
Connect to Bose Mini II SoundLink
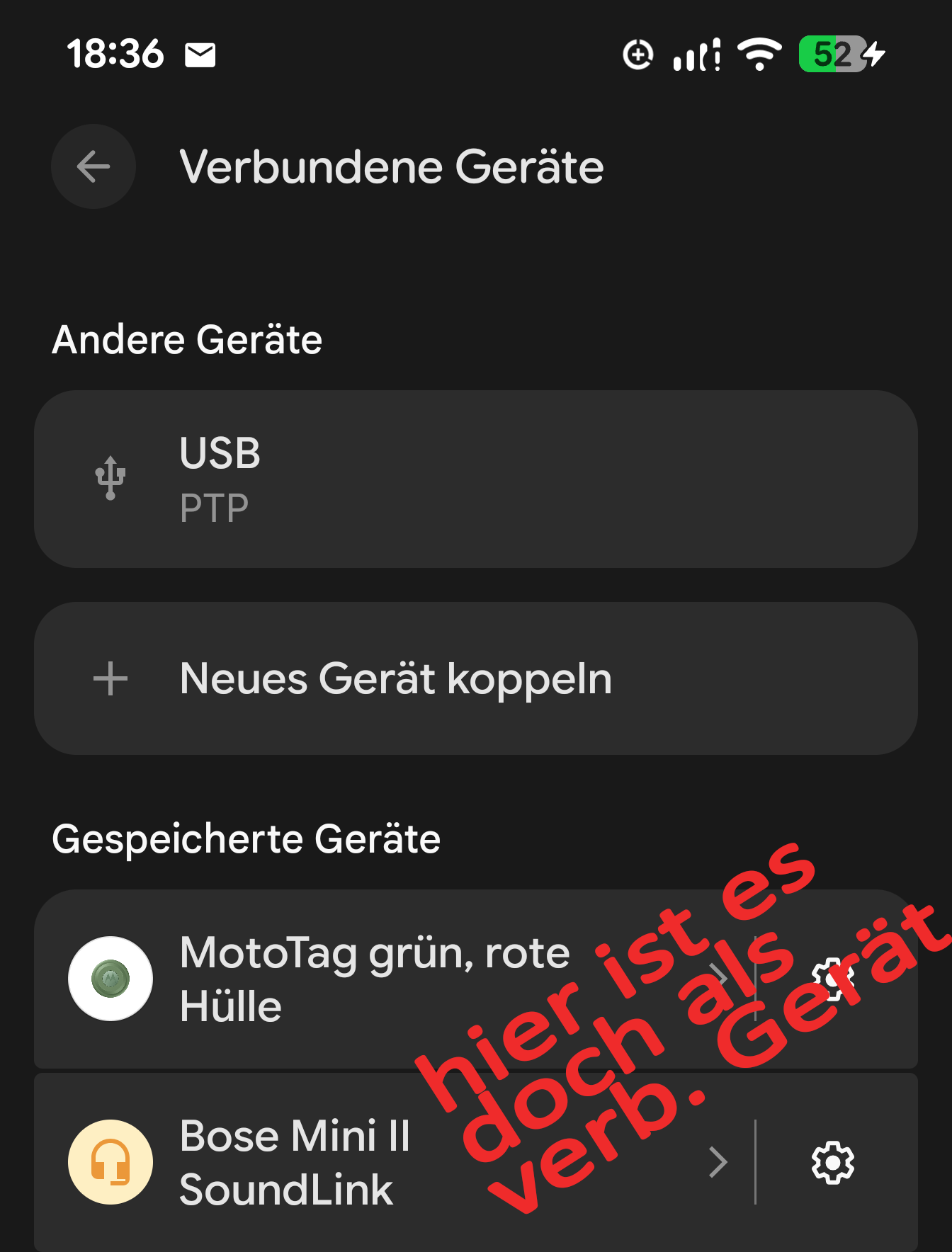(x=375, y=1162)
